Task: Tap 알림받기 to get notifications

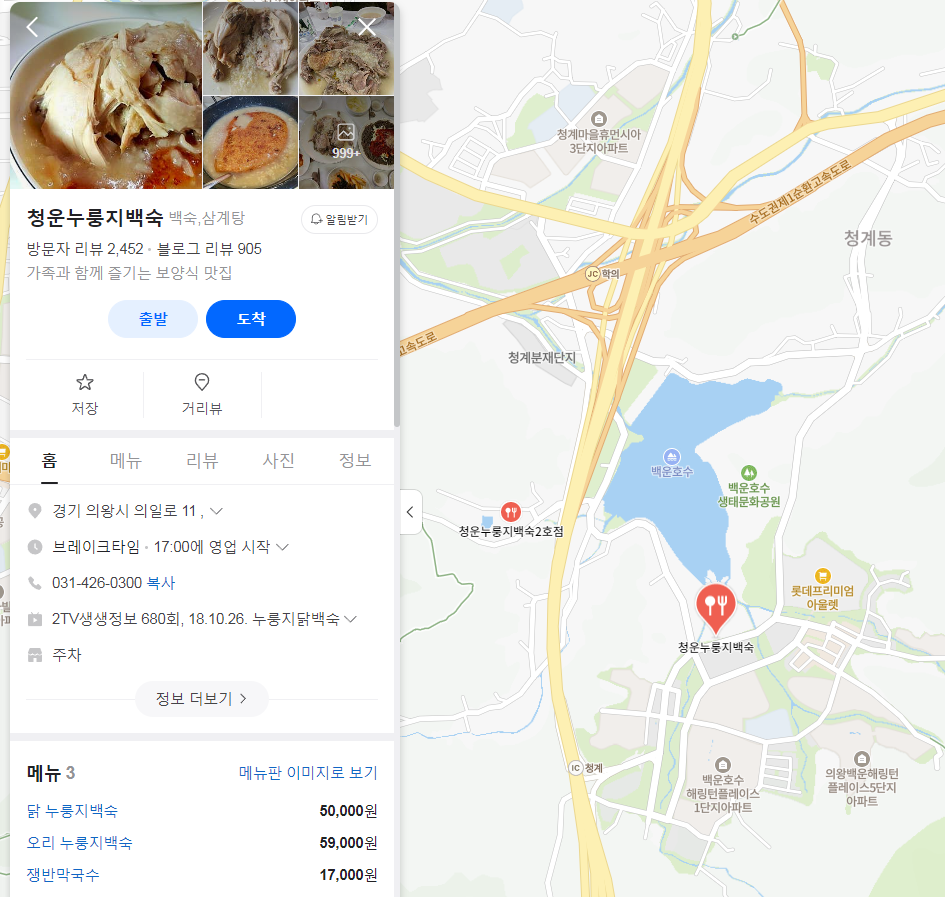Action: (339, 219)
